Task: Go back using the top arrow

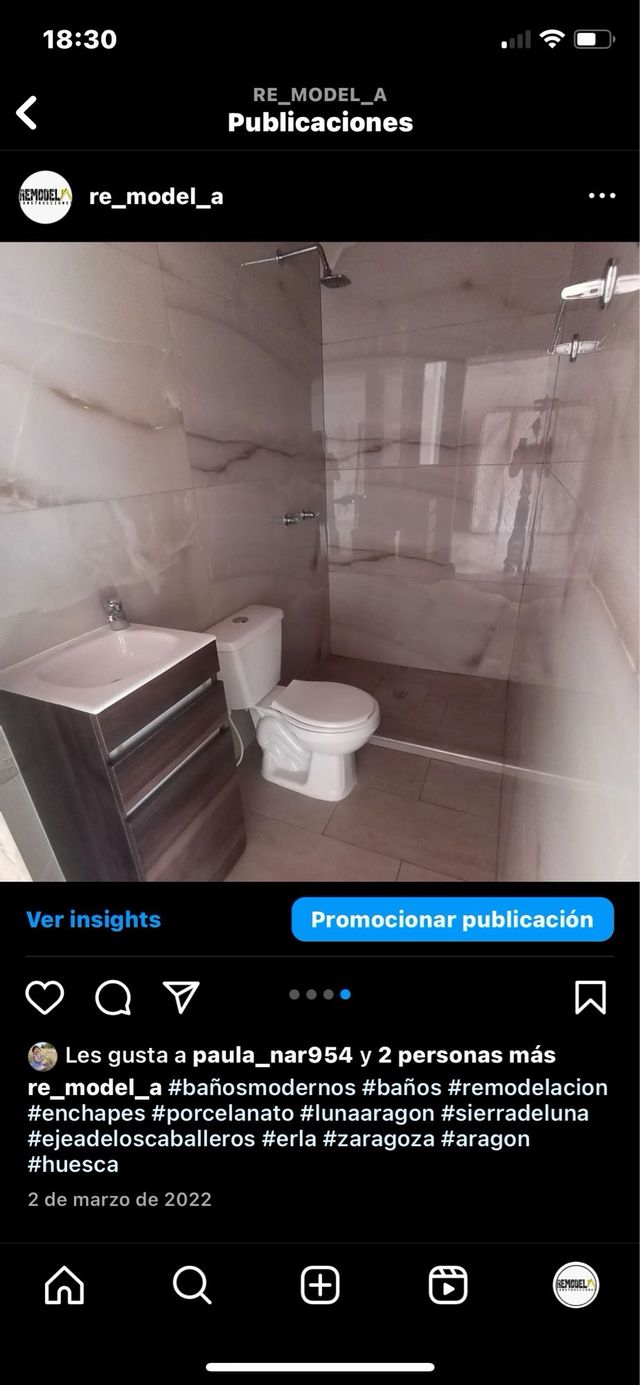Action: point(27,112)
